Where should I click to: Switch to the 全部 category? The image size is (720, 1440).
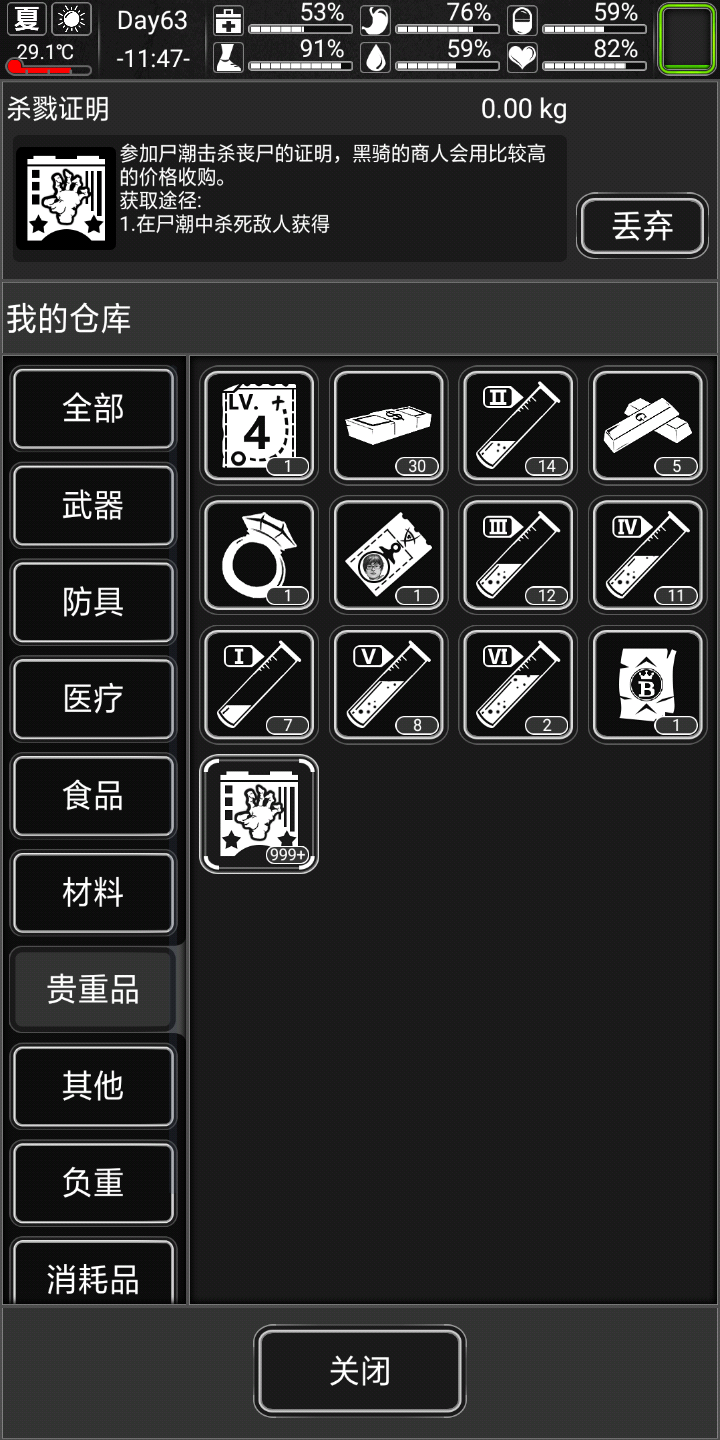93,409
